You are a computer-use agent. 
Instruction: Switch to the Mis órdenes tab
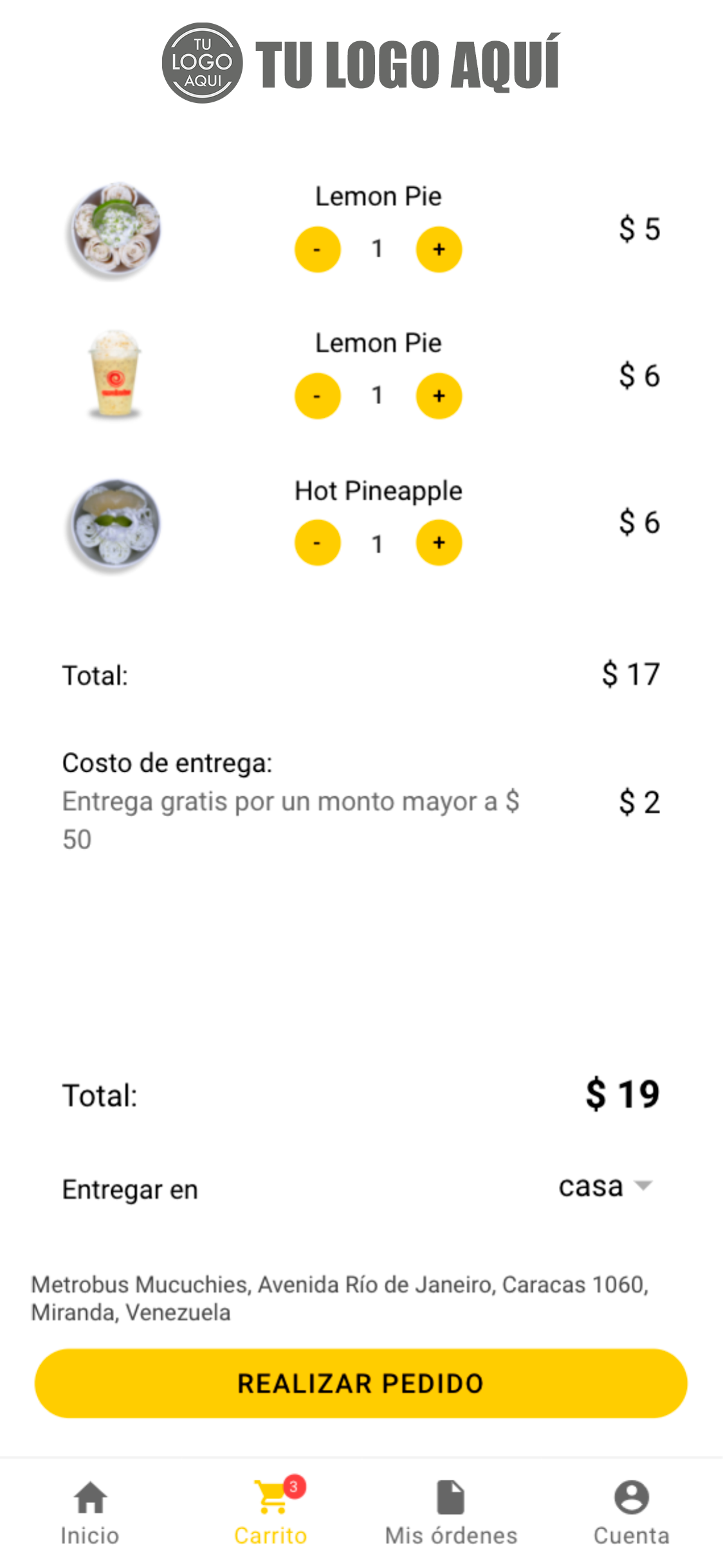point(451,1512)
